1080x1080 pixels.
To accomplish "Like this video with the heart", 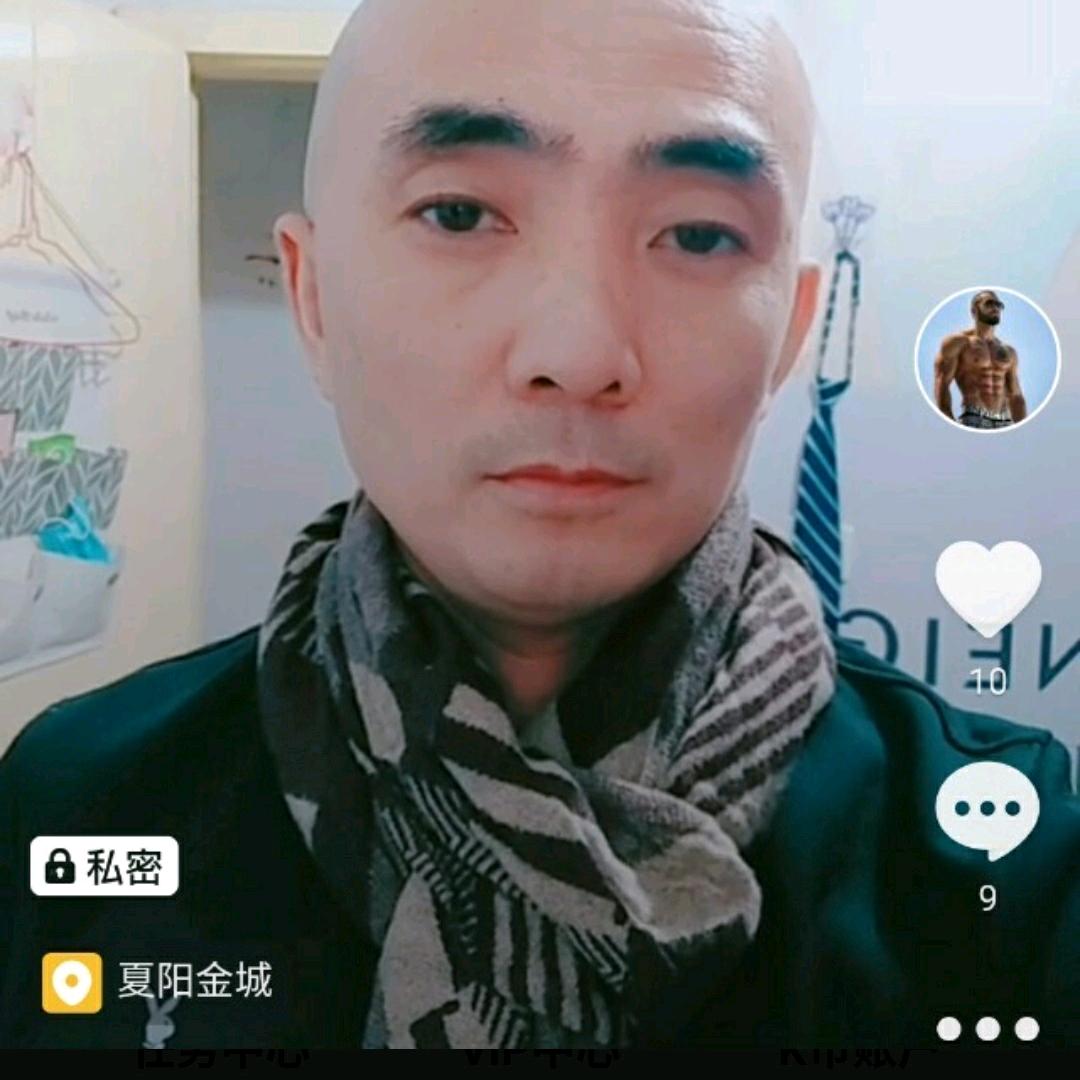I will 988,587.
